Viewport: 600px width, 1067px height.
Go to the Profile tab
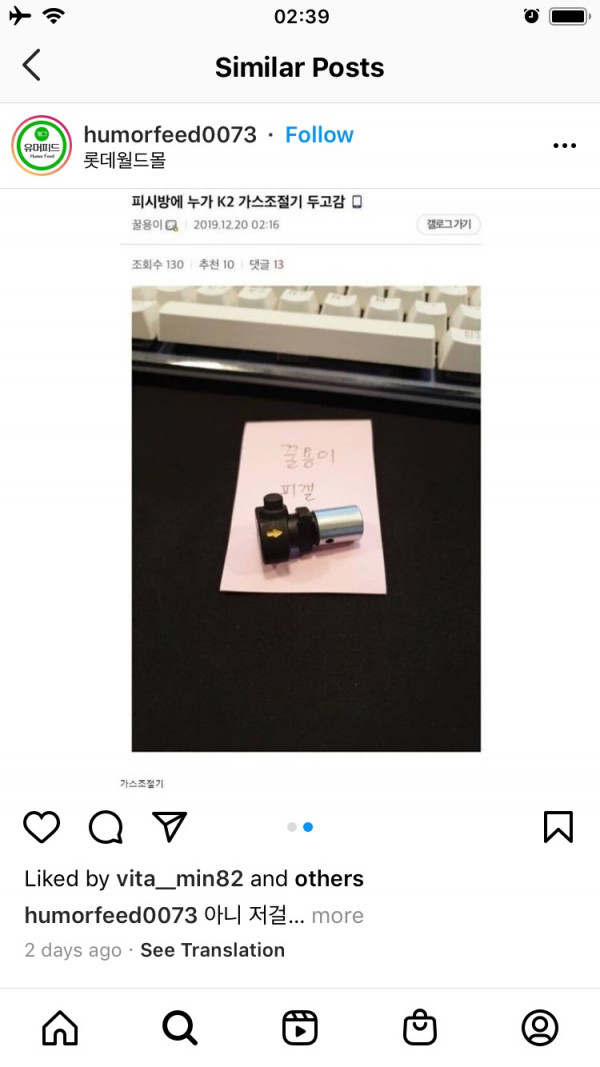(540, 1027)
